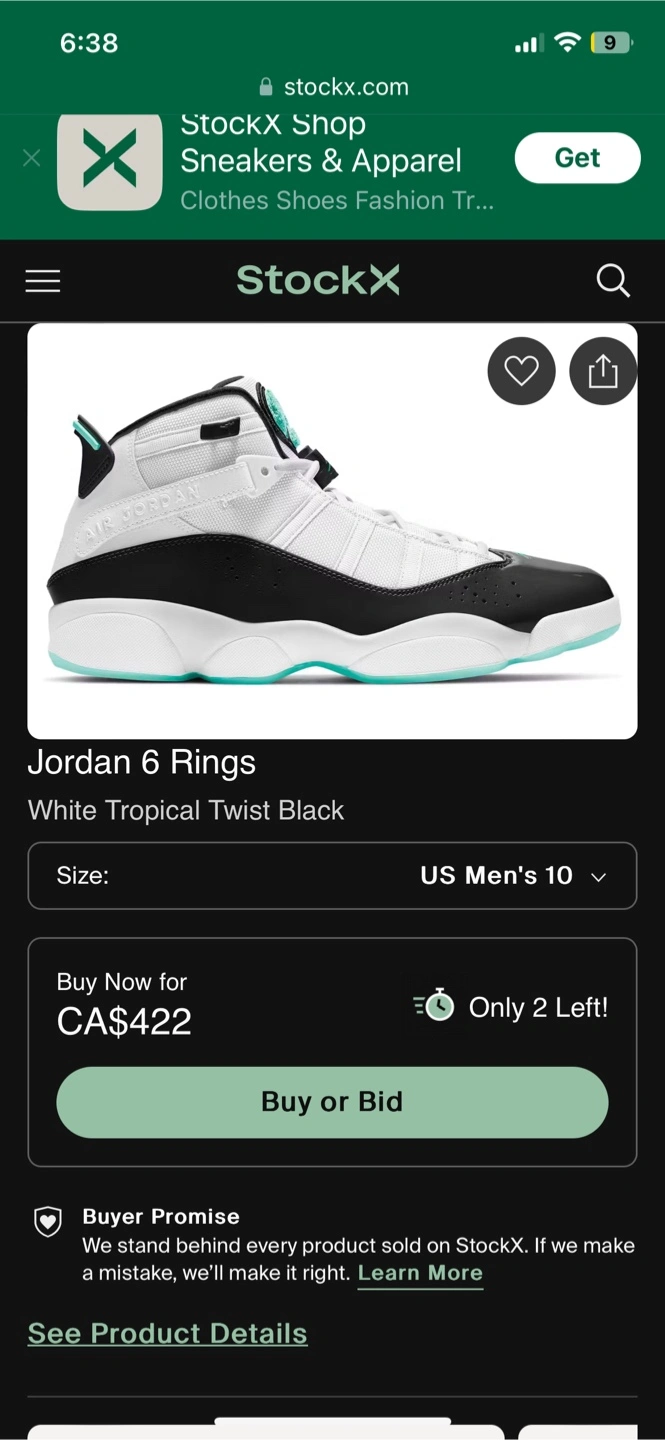Dismiss the StockX app banner
665x1440 pixels.
32,158
